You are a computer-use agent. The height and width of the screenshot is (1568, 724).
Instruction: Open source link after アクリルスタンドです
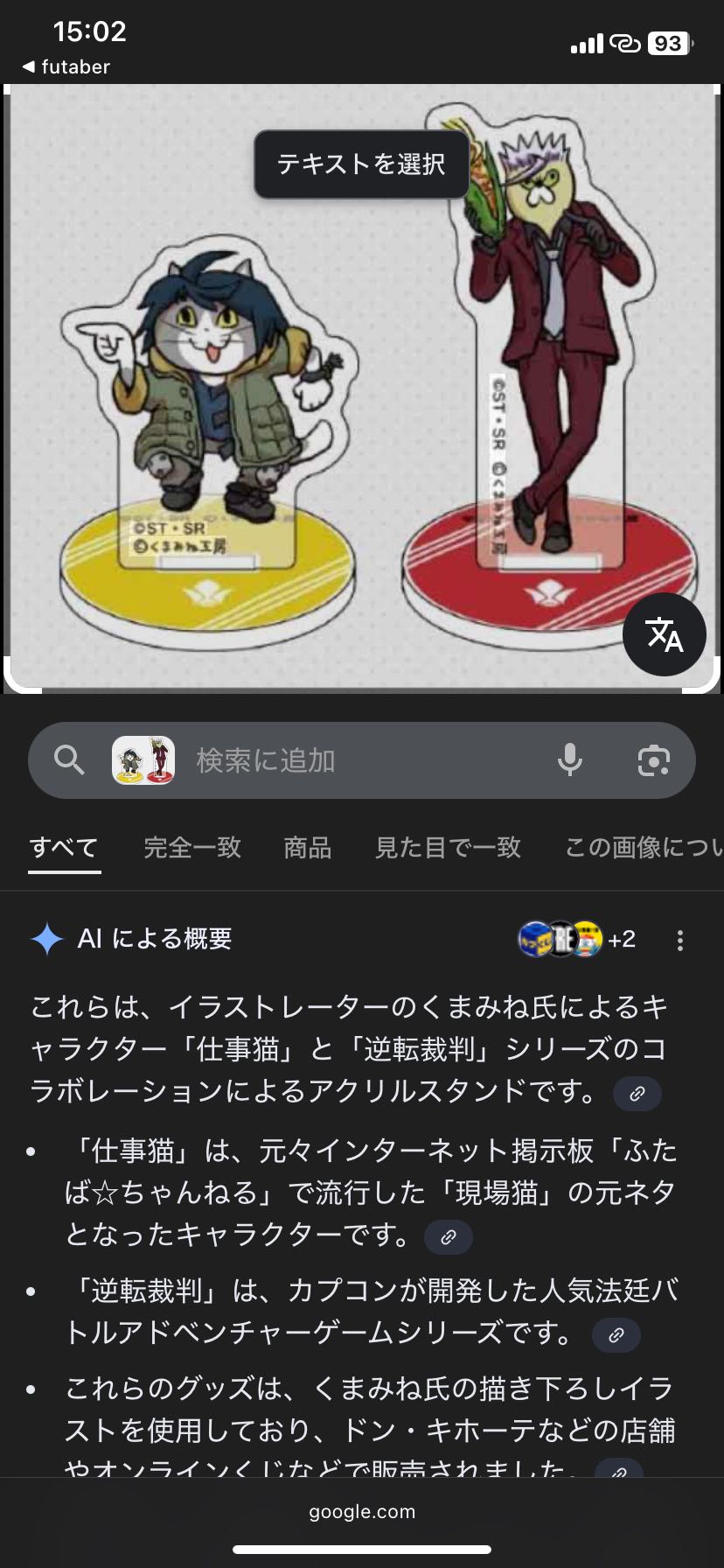(637, 1094)
